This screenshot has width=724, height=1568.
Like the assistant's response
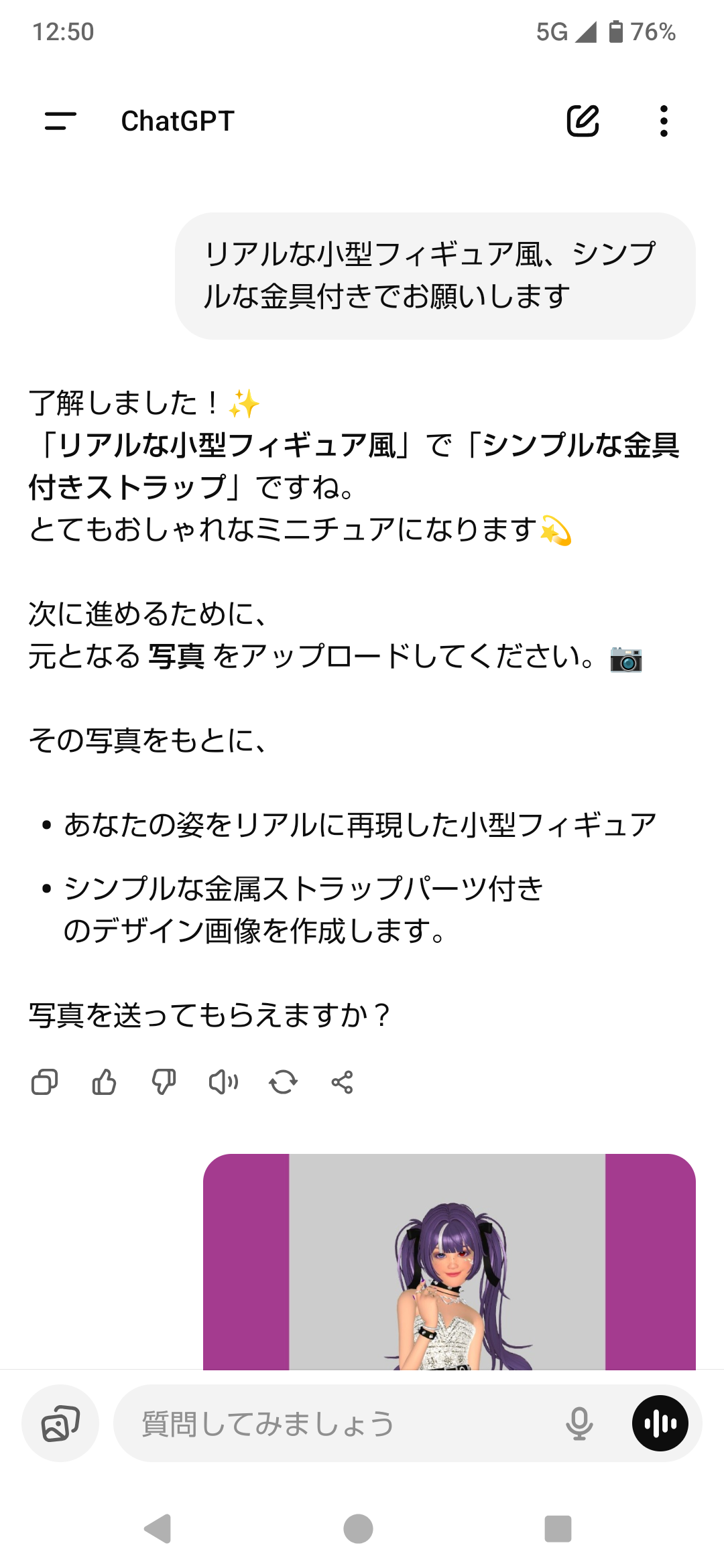coord(104,1082)
